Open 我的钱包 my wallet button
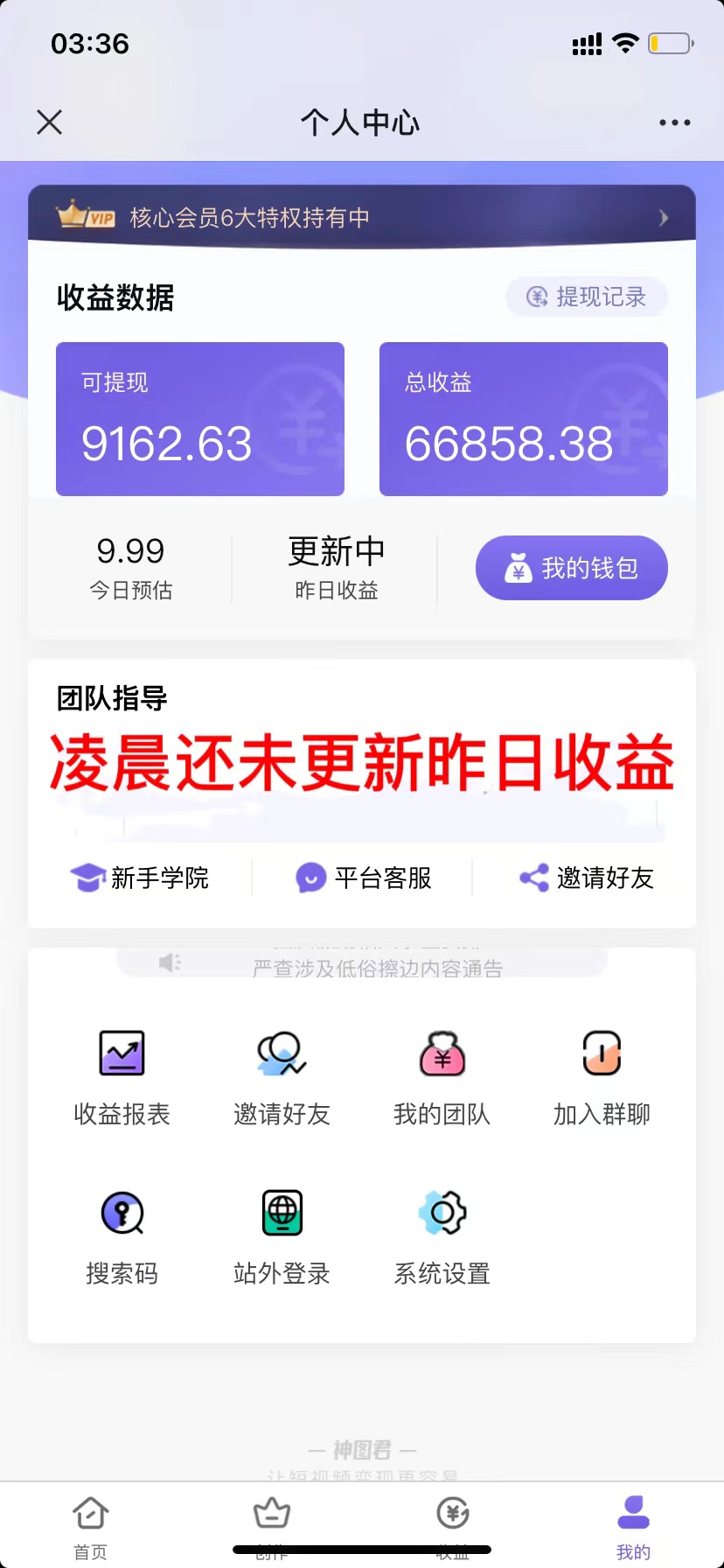 [x=570, y=567]
